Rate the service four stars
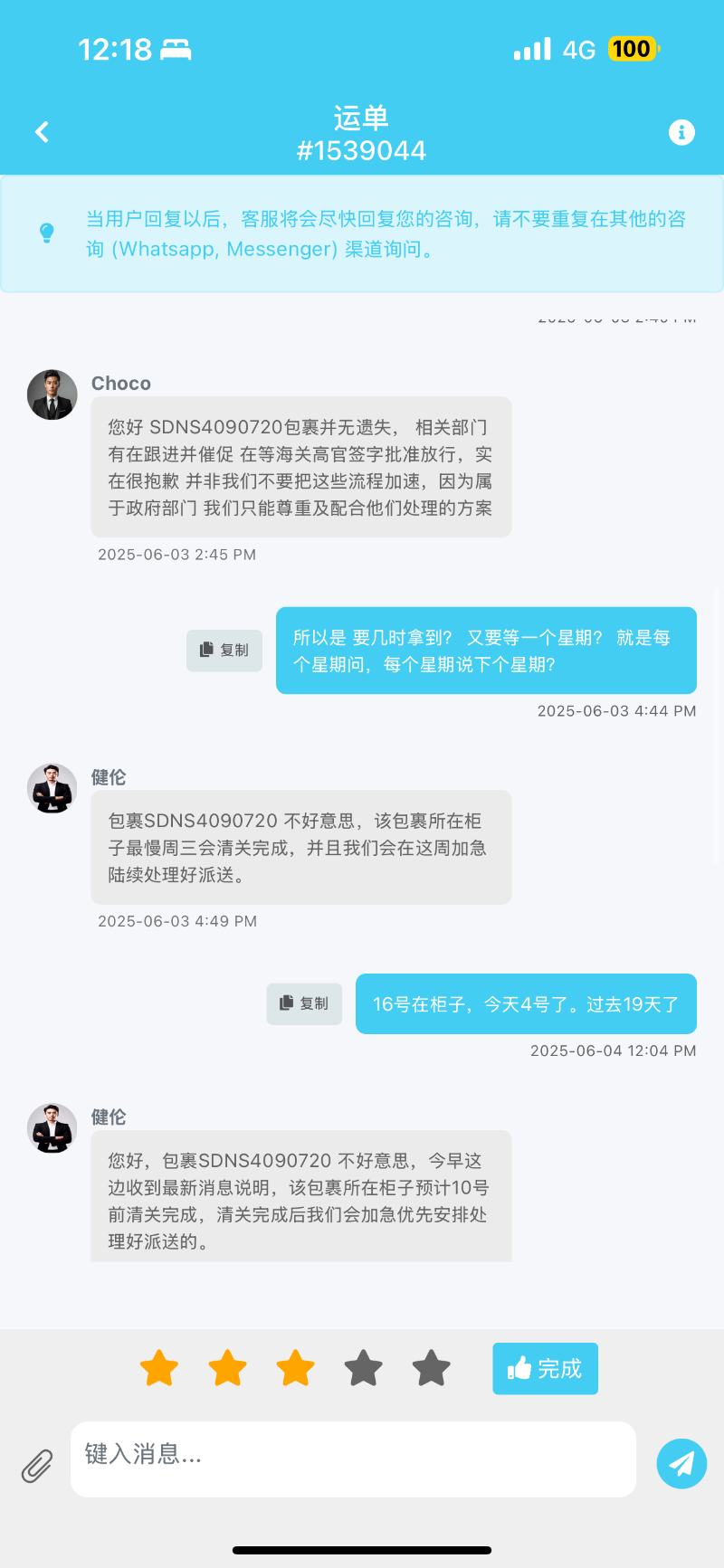This screenshot has height=1568, width=724. (x=364, y=1368)
